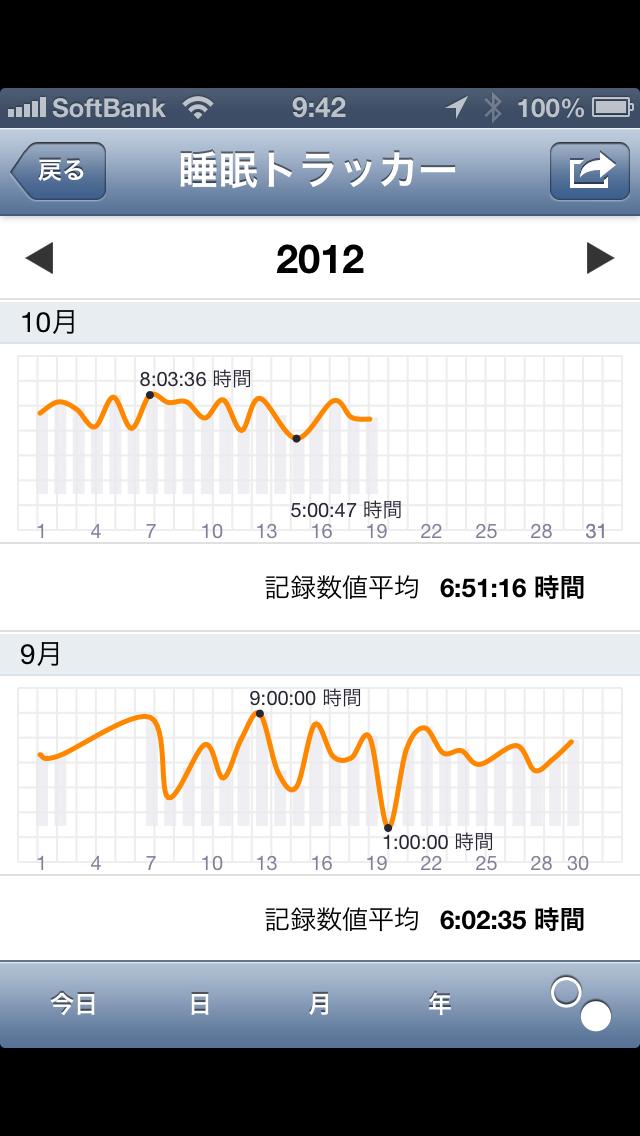Switch to the 日 tab
The height and width of the screenshot is (1136, 640).
(x=199, y=1004)
